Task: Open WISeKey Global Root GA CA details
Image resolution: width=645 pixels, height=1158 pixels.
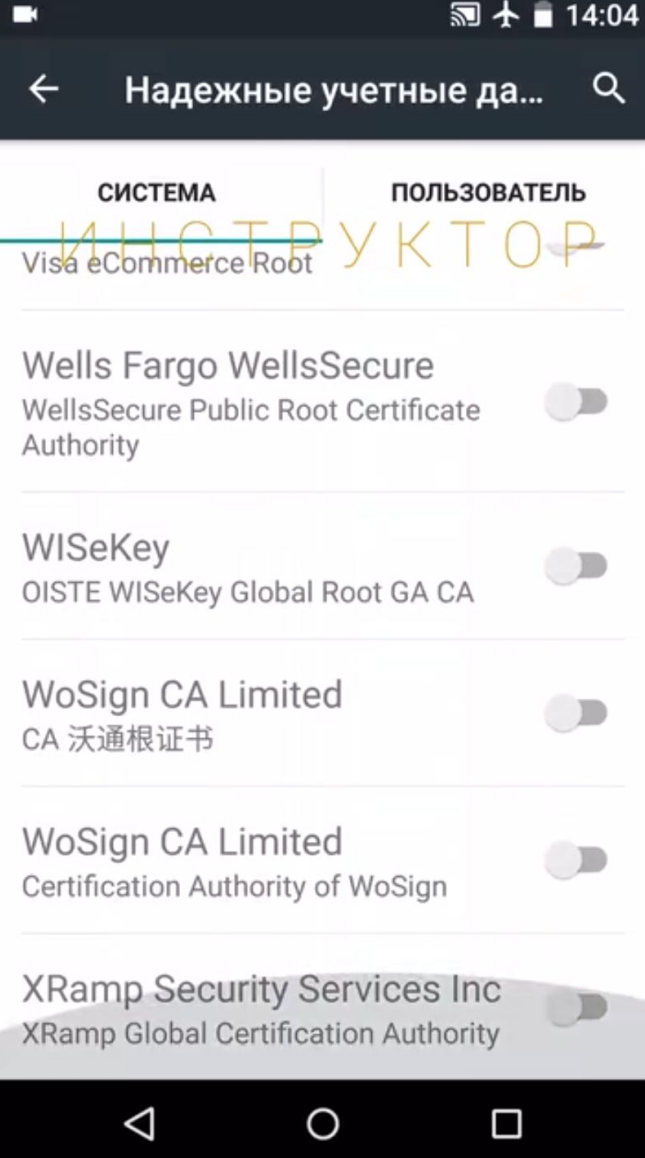Action: pyautogui.click(x=247, y=568)
